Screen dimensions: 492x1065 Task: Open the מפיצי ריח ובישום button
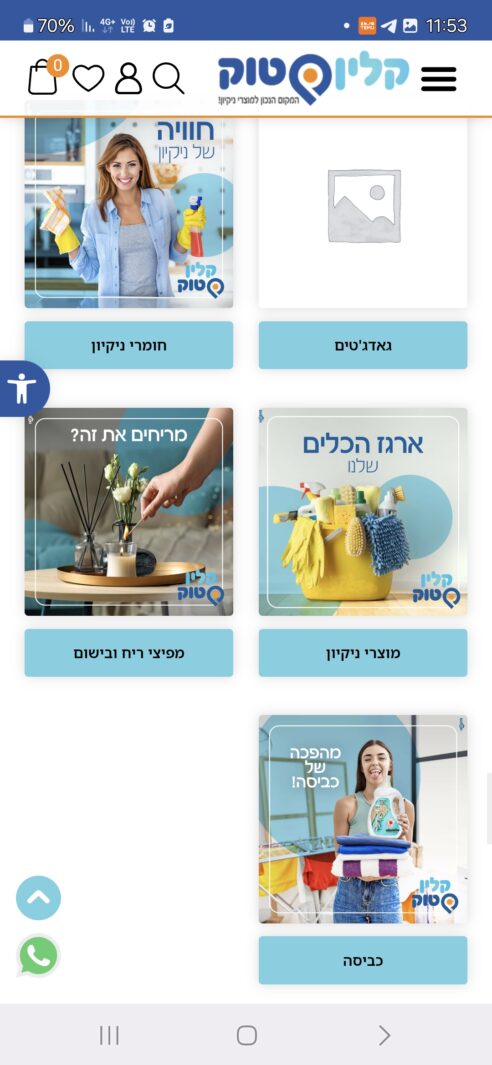[x=129, y=653]
